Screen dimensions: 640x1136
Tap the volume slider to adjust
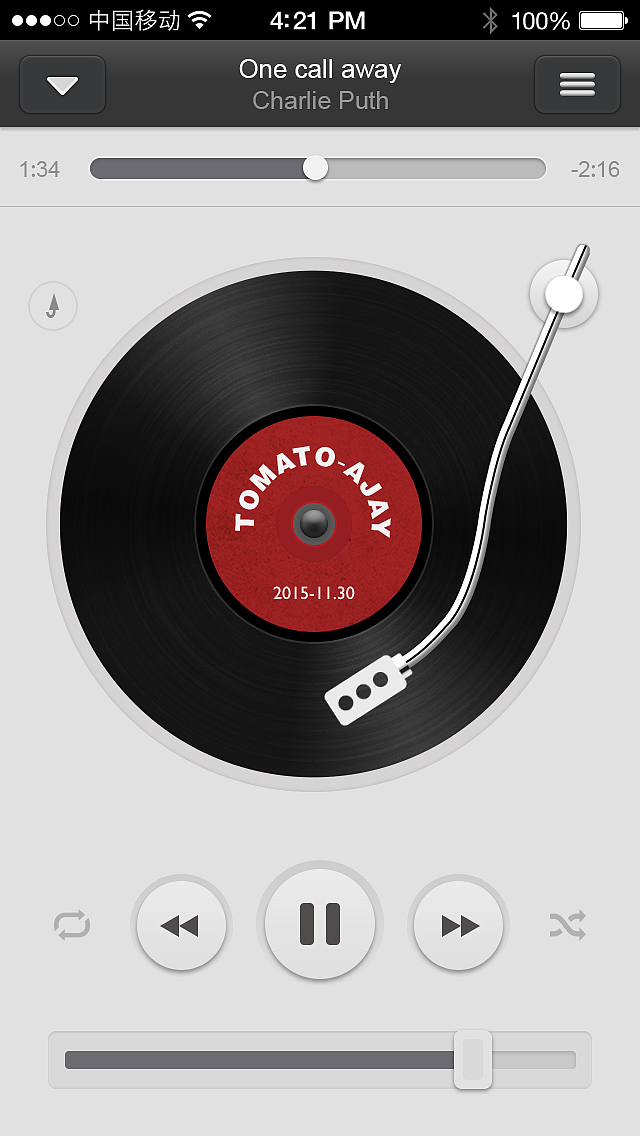pyautogui.click(x=320, y=1059)
